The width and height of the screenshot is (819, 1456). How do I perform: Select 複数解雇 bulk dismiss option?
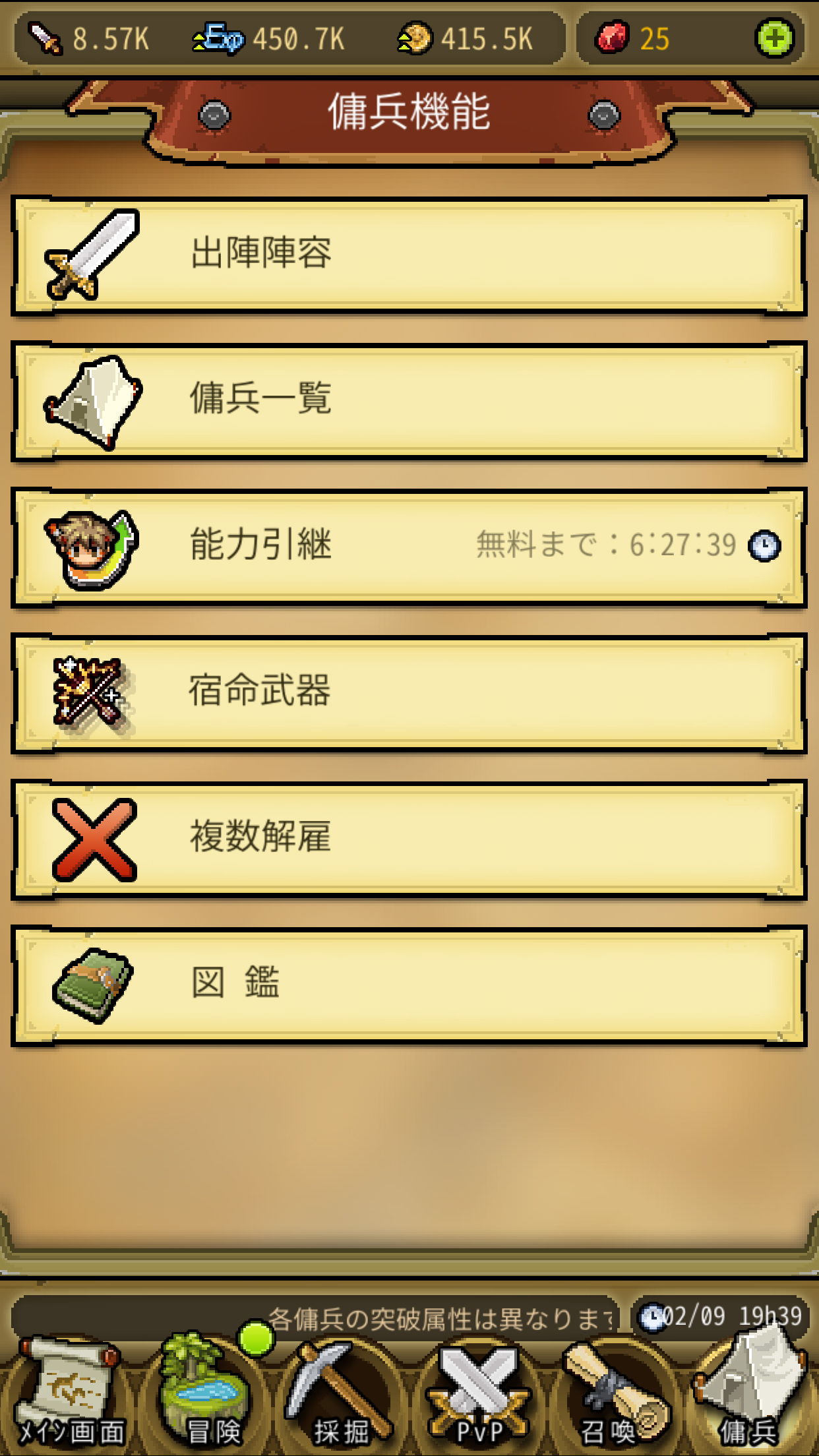click(x=409, y=839)
